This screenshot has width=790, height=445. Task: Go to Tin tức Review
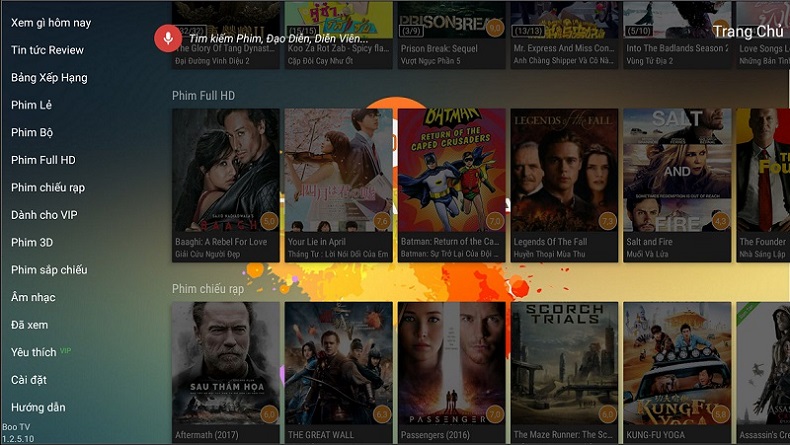click(47, 50)
